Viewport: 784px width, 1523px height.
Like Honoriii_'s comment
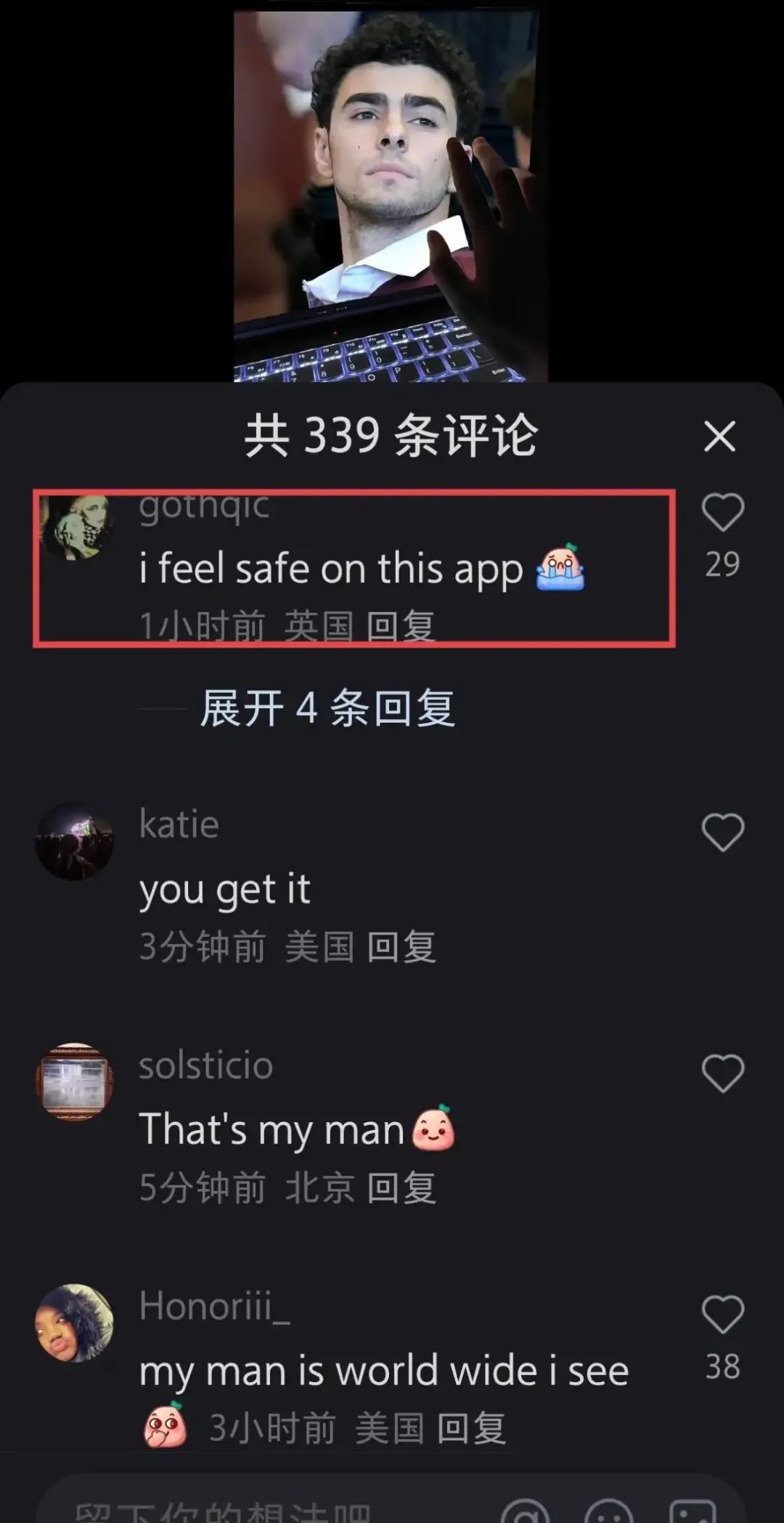[x=722, y=1315]
